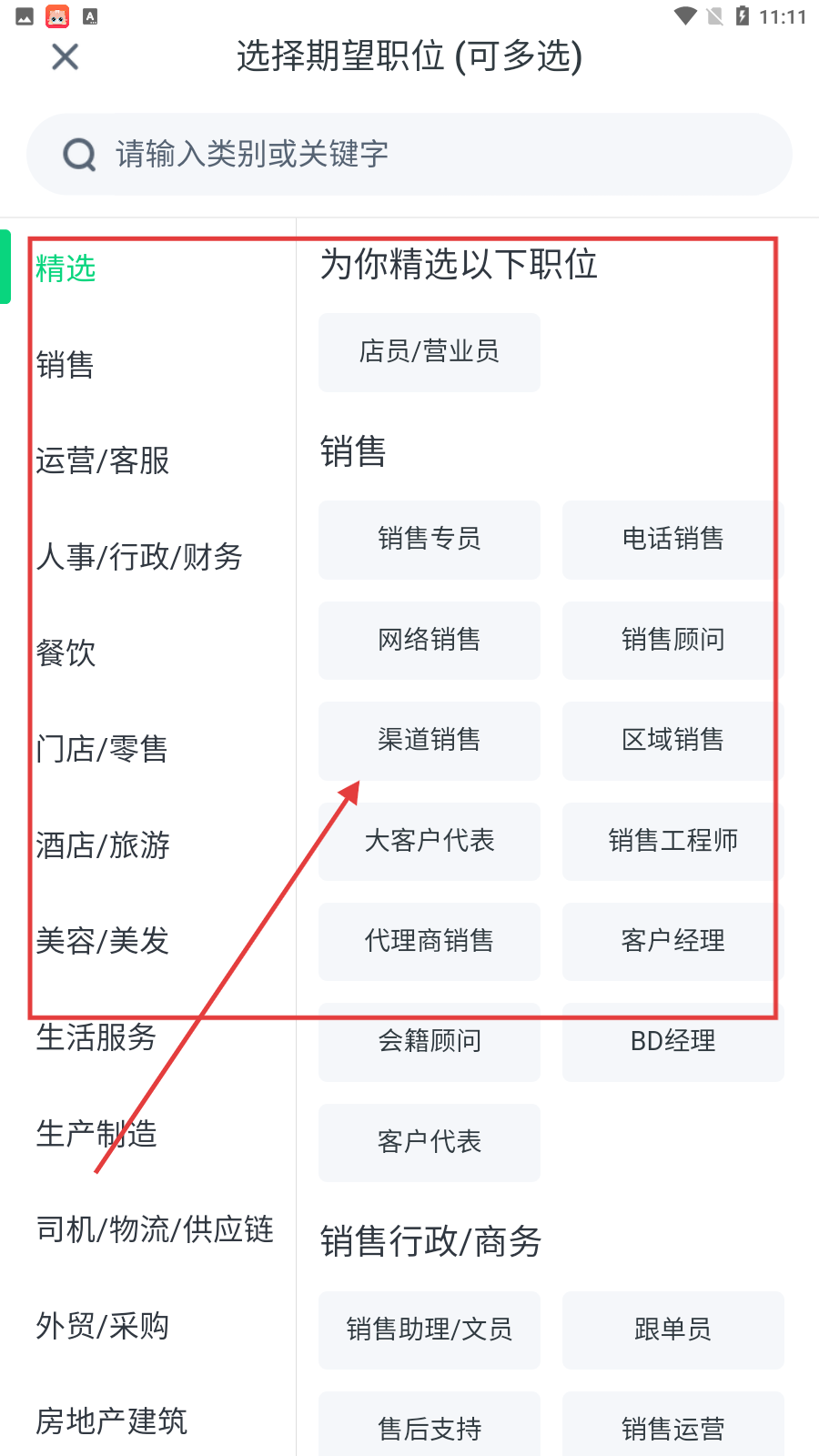Pick the 跟单员 position
The height and width of the screenshot is (1456, 819).
tap(673, 1330)
